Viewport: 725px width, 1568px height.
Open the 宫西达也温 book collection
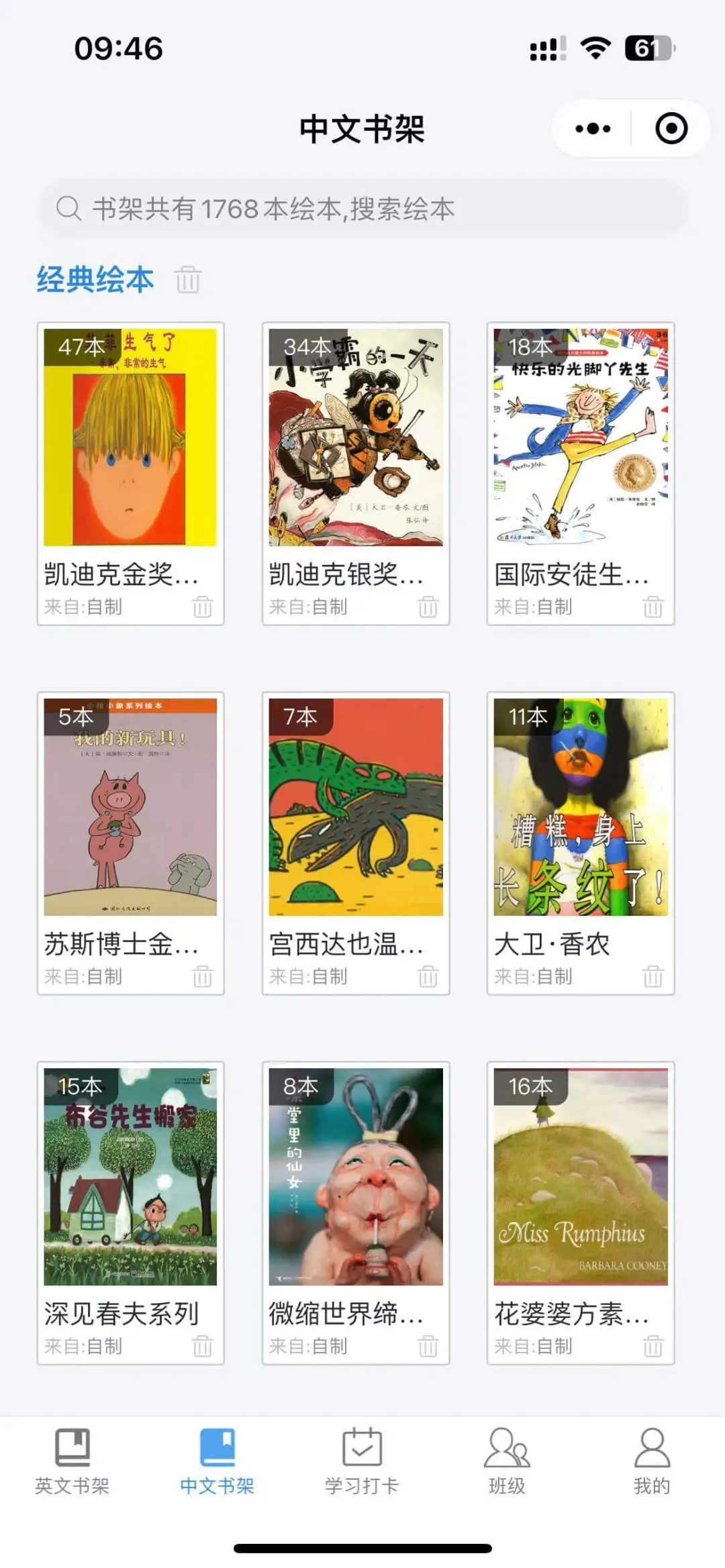[355, 807]
